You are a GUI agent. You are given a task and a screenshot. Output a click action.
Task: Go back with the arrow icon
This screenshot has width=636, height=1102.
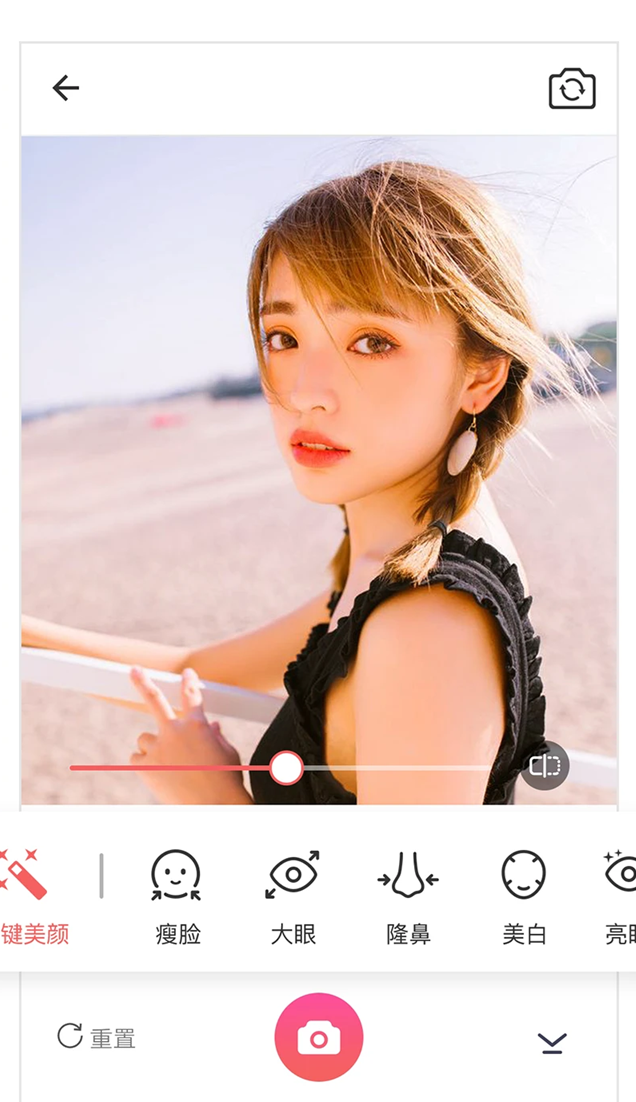click(66, 88)
